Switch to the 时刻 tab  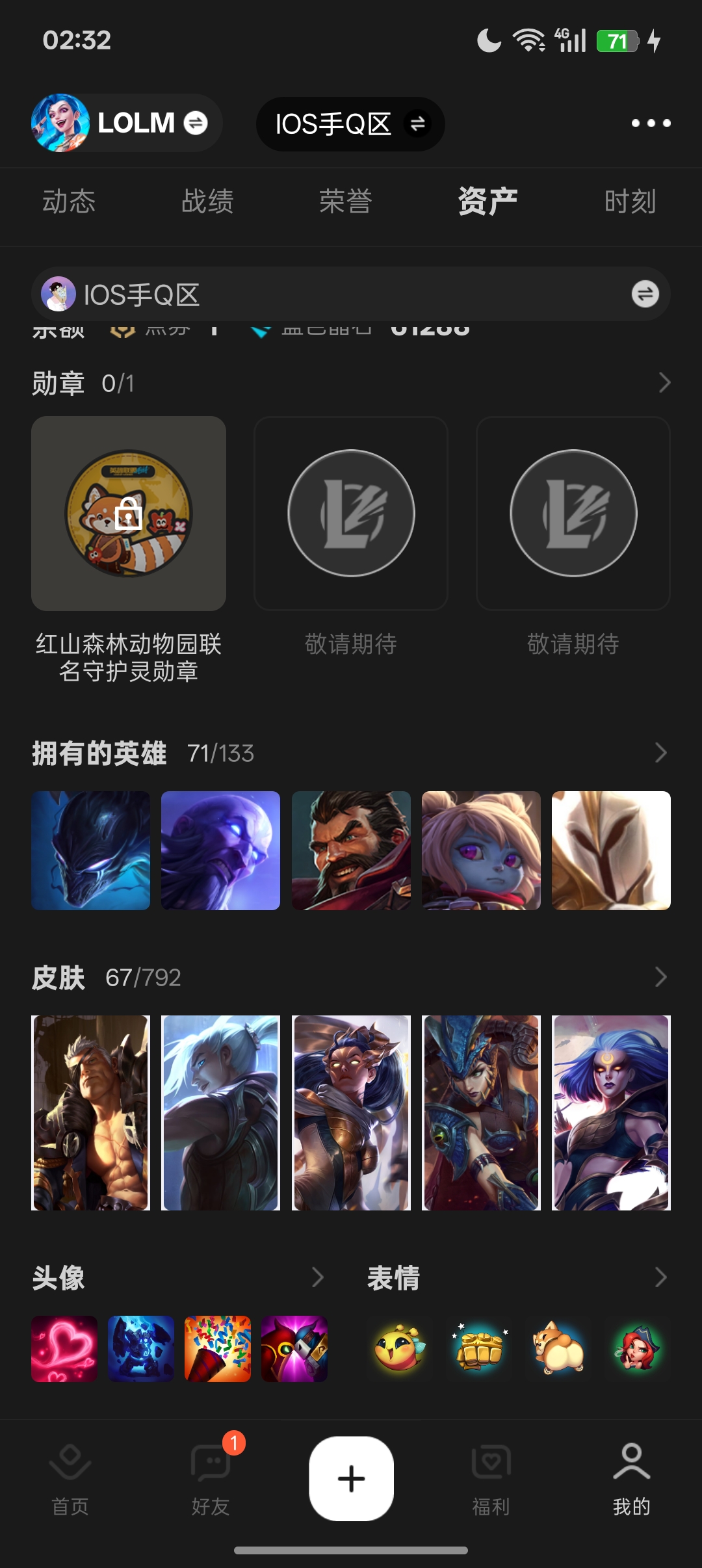pyautogui.click(x=630, y=201)
